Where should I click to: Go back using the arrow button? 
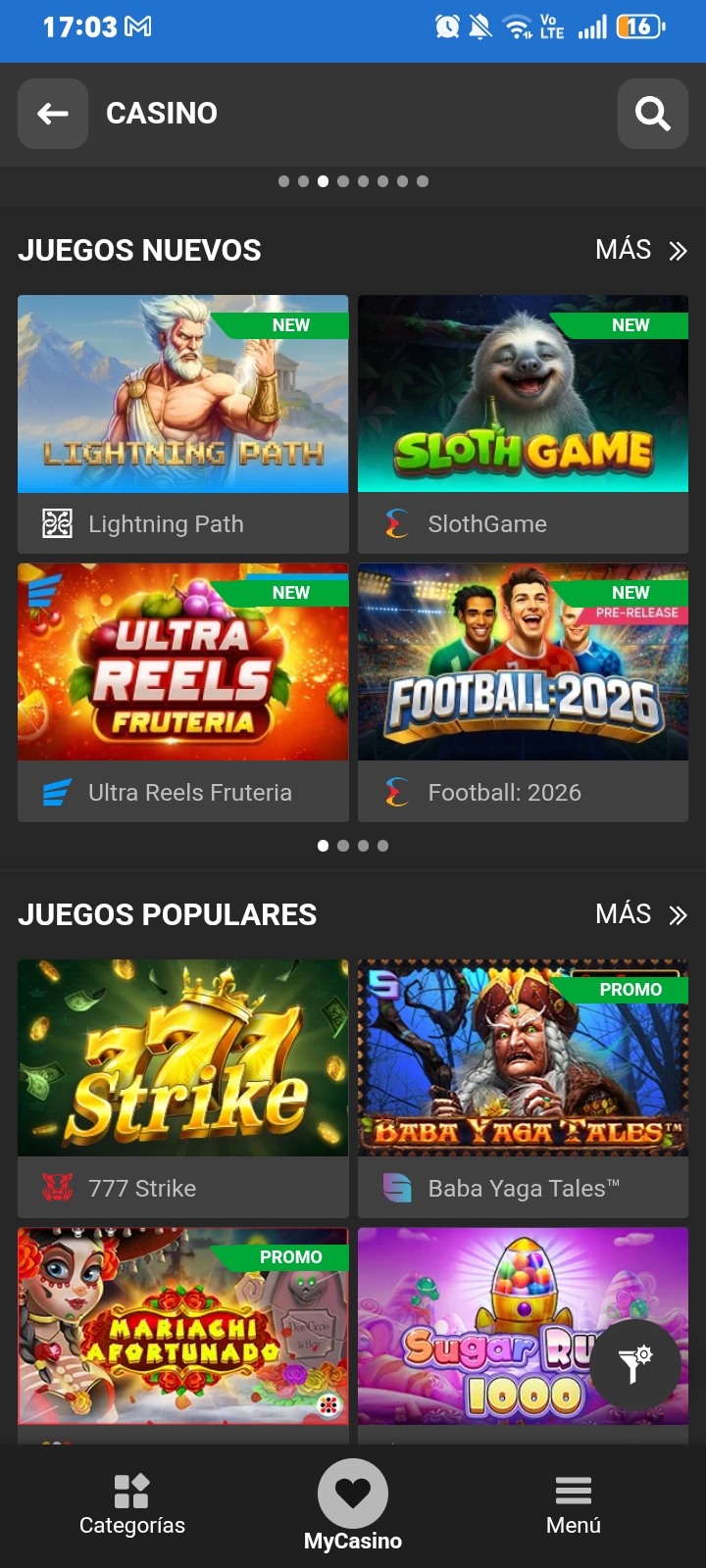[53, 114]
